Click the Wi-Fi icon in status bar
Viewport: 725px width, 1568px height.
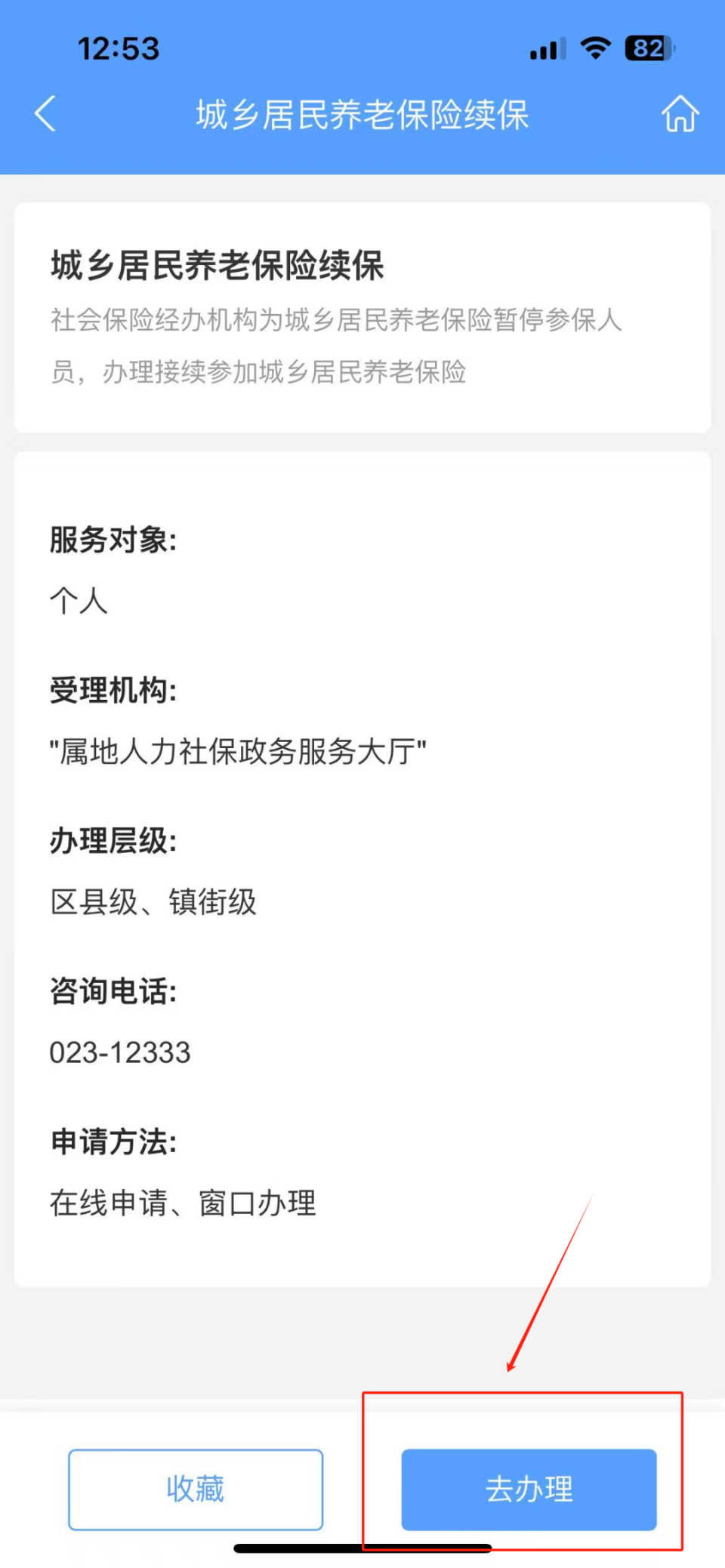point(596,47)
